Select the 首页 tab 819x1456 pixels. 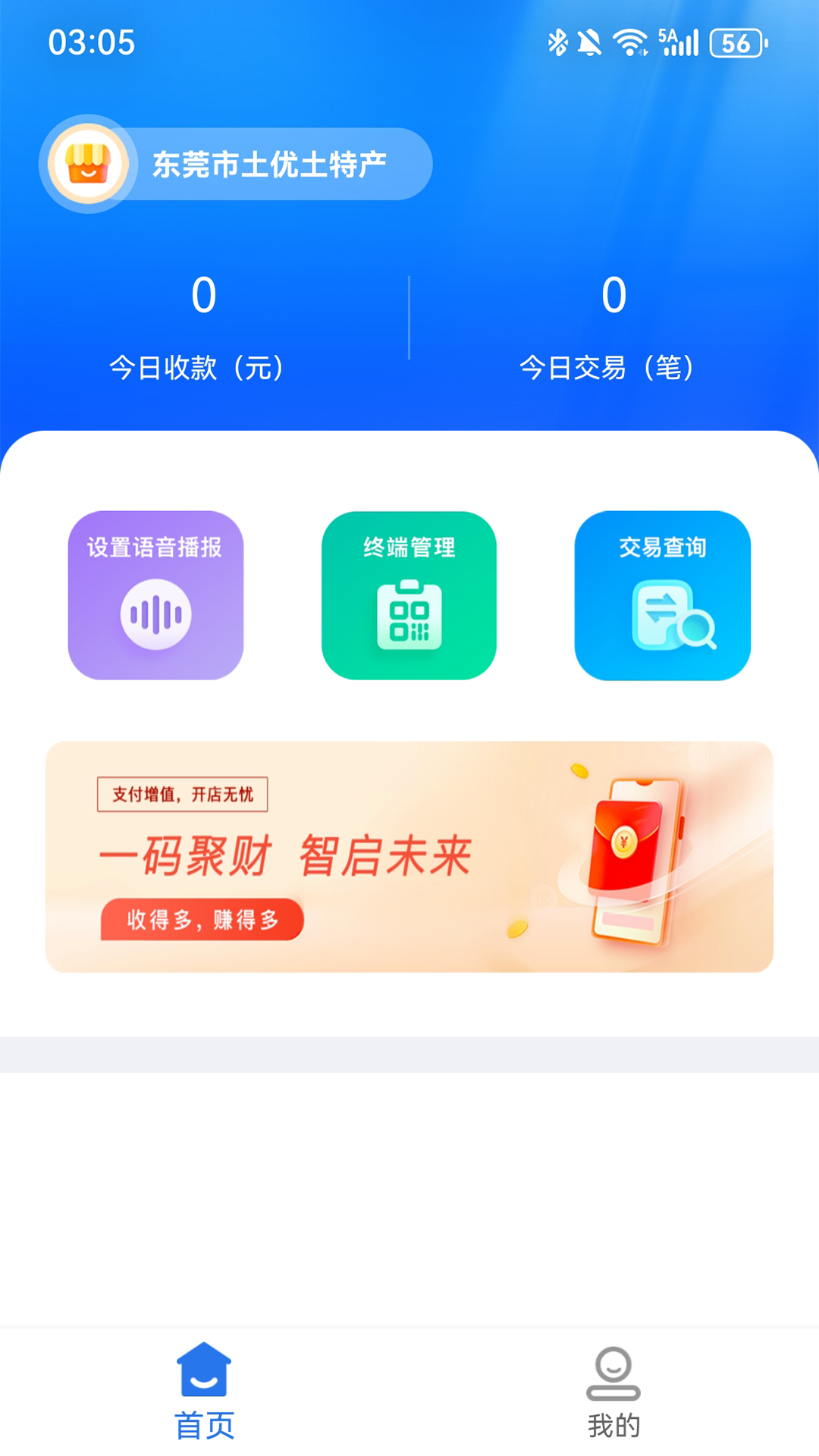[x=204, y=1424]
